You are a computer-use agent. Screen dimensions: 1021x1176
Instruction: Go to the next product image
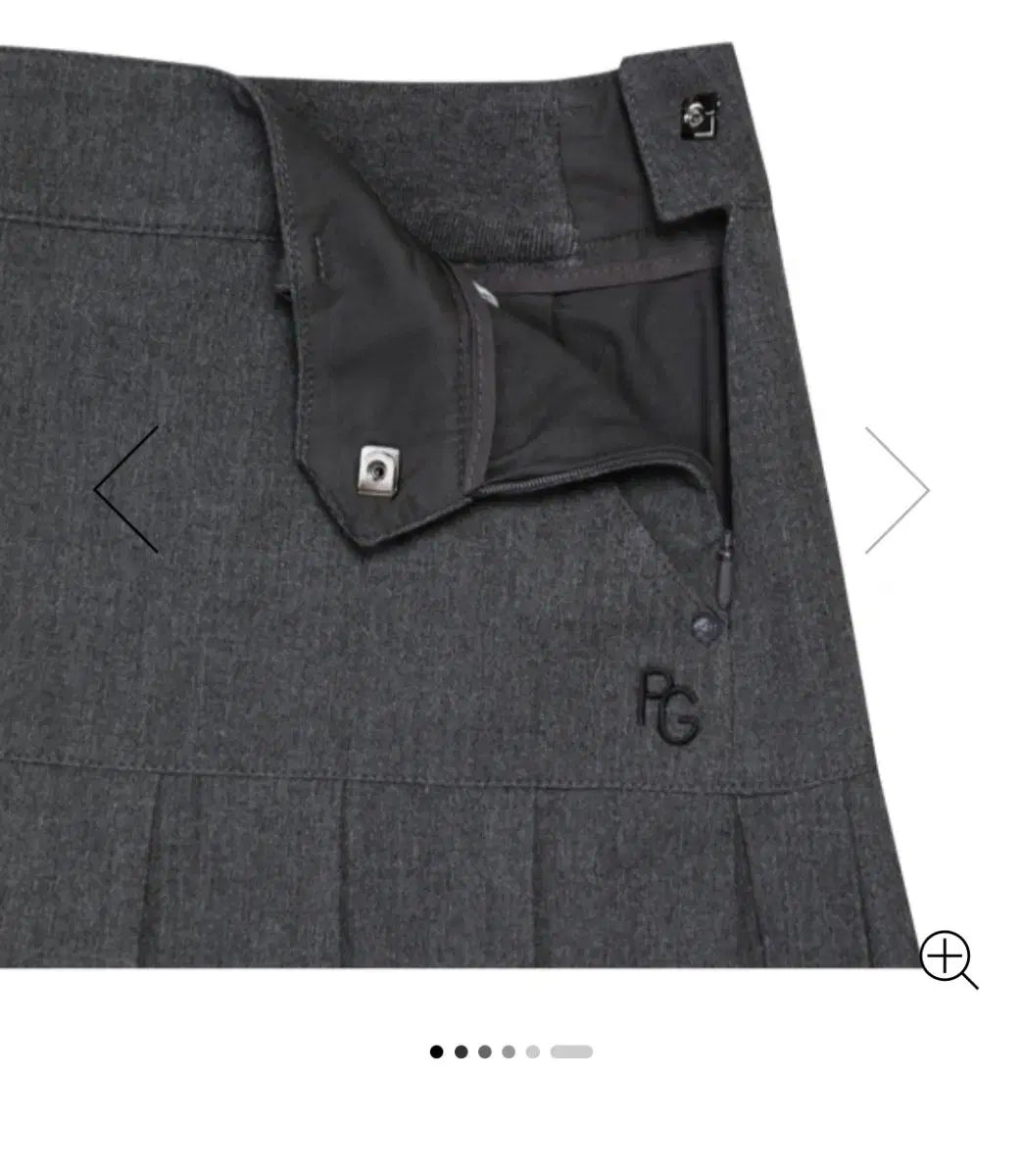pos(896,490)
